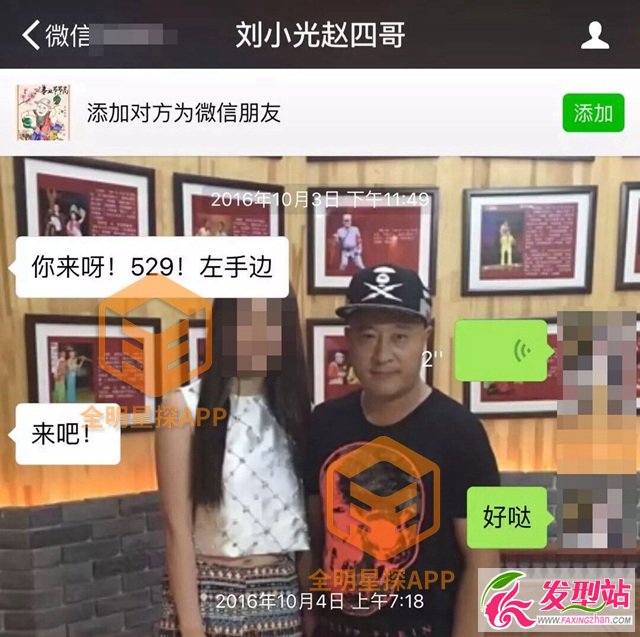Tap the green 添加 button
The image size is (640, 637).
coord(592,113)
